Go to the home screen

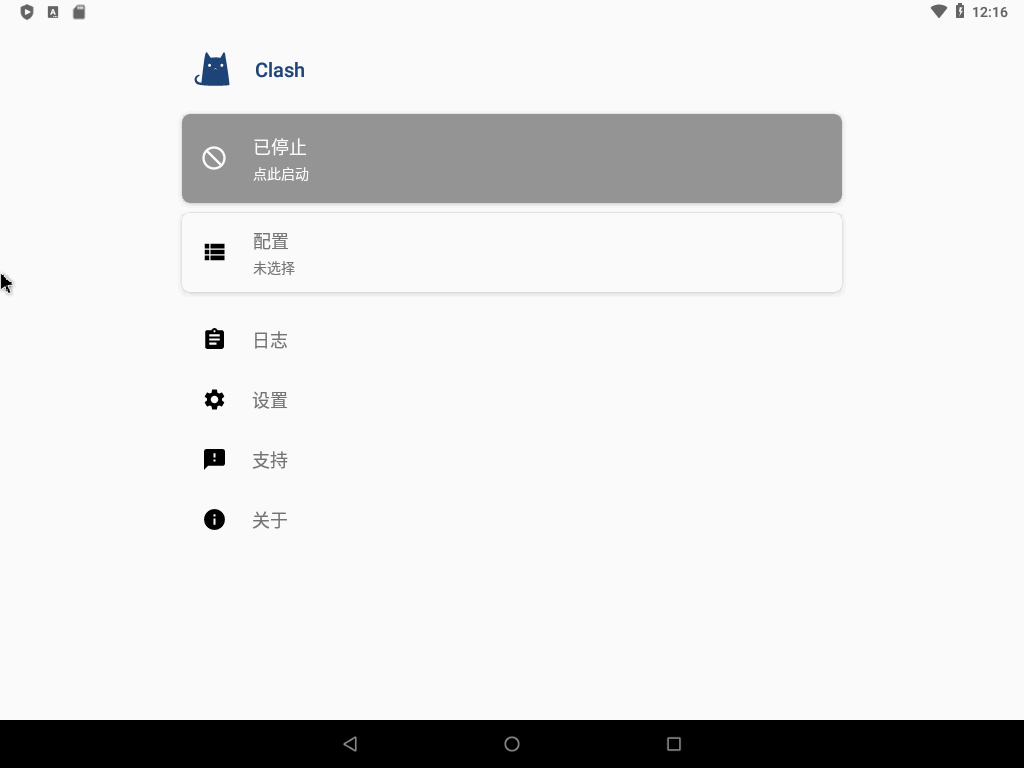[x=512, y=744]
